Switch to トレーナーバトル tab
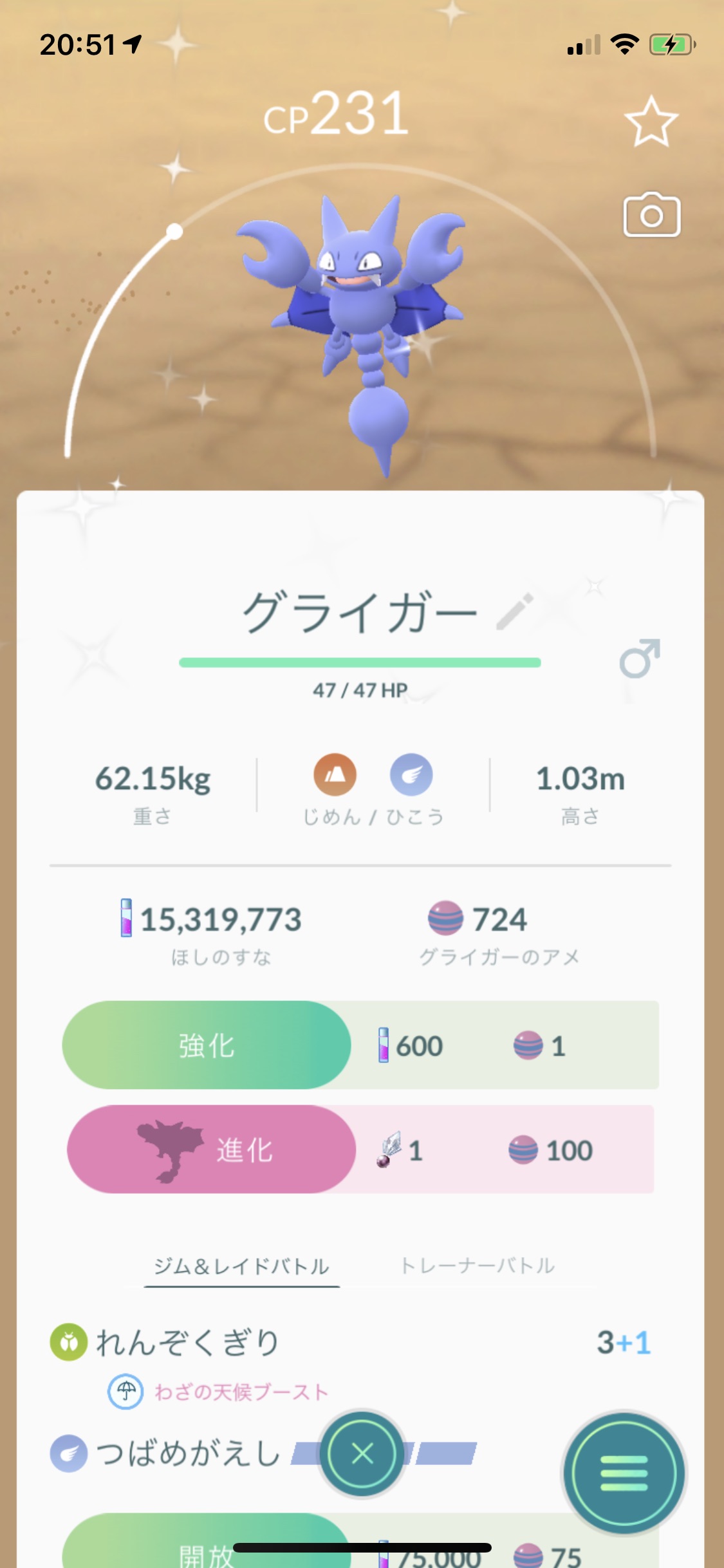This screenshot has width=724, height=1568. point(478,1265)
